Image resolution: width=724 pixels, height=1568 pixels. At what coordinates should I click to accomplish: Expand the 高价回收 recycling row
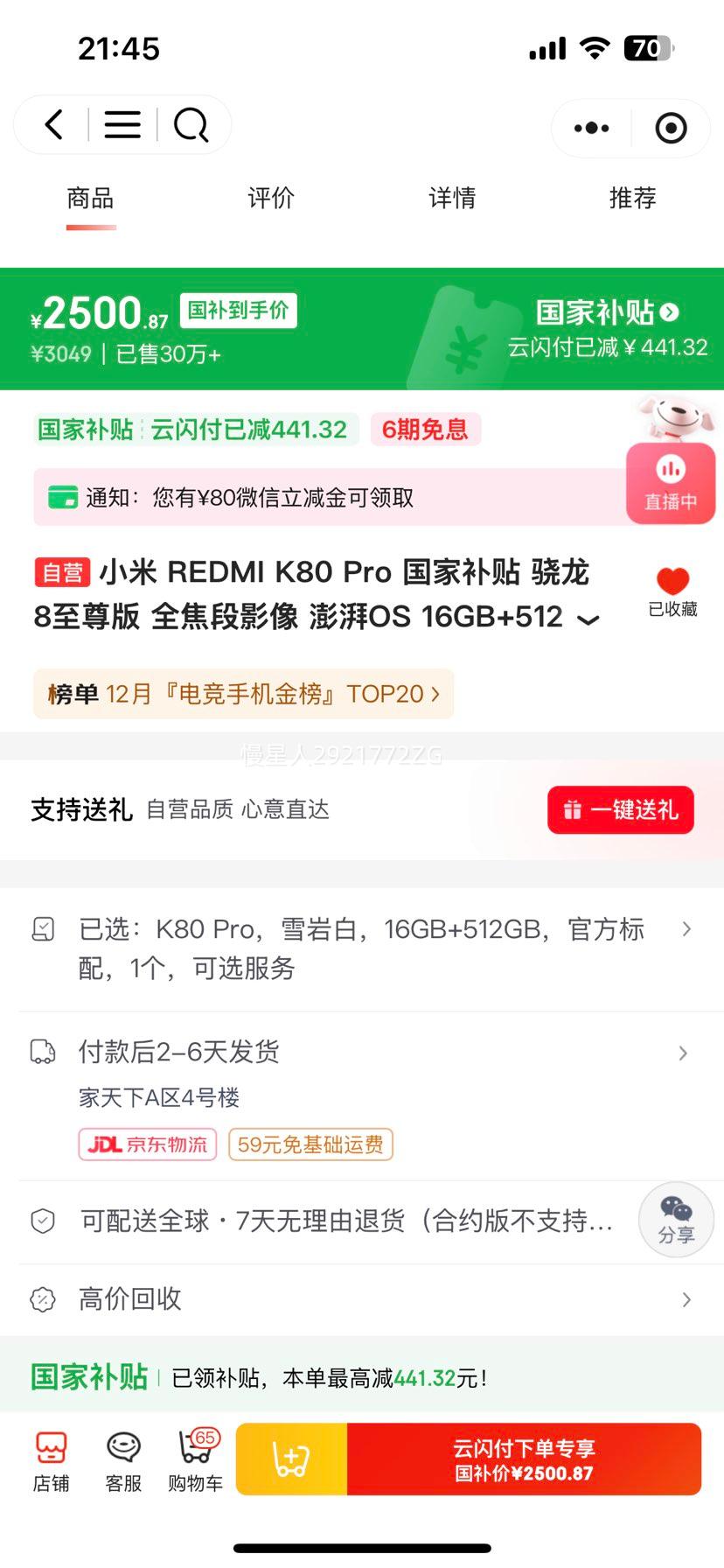click(362, 1298)
